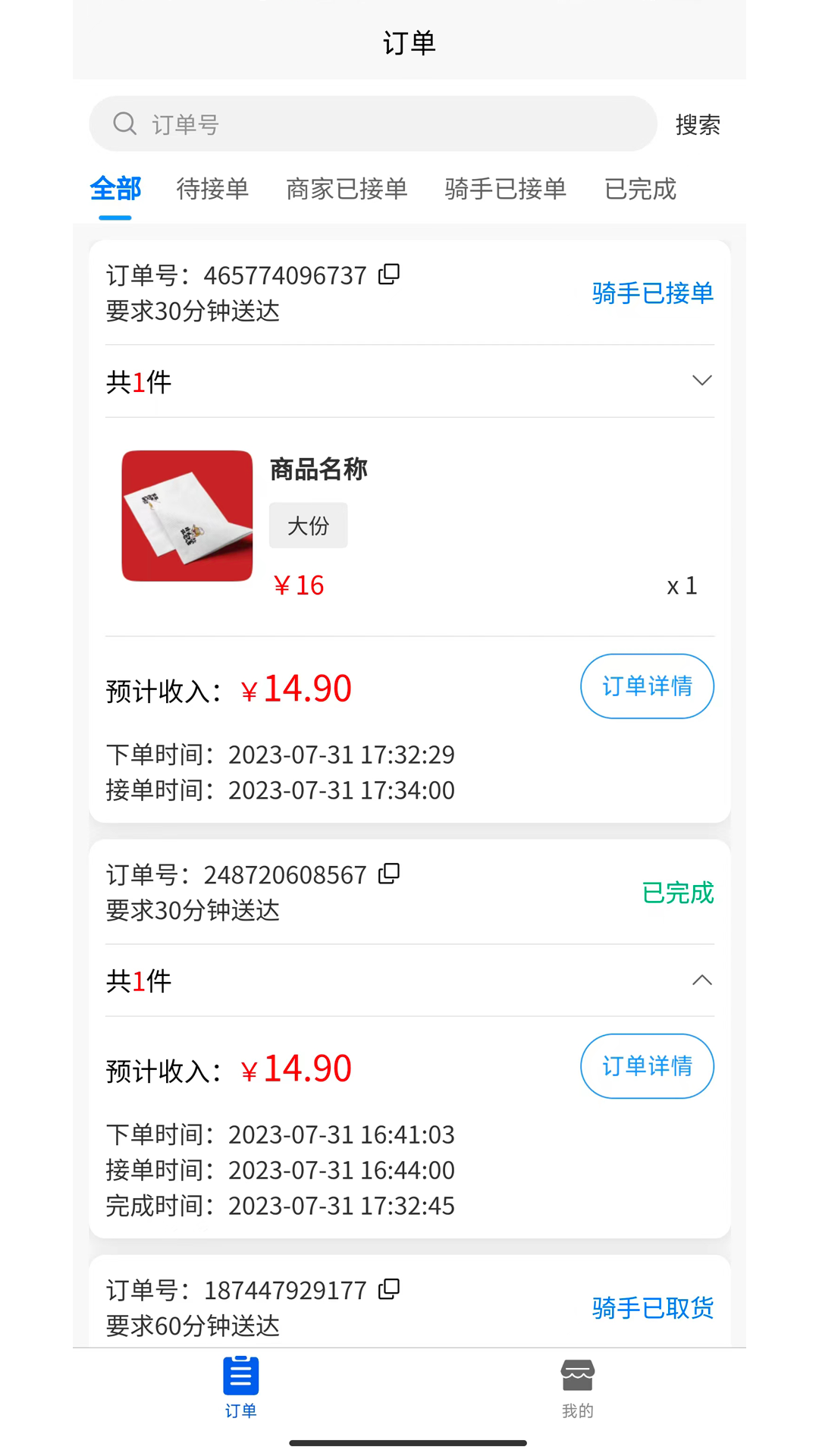Copy order number 465774096737 with copy icon
819x1456 pixels.
tap(389, 275)
